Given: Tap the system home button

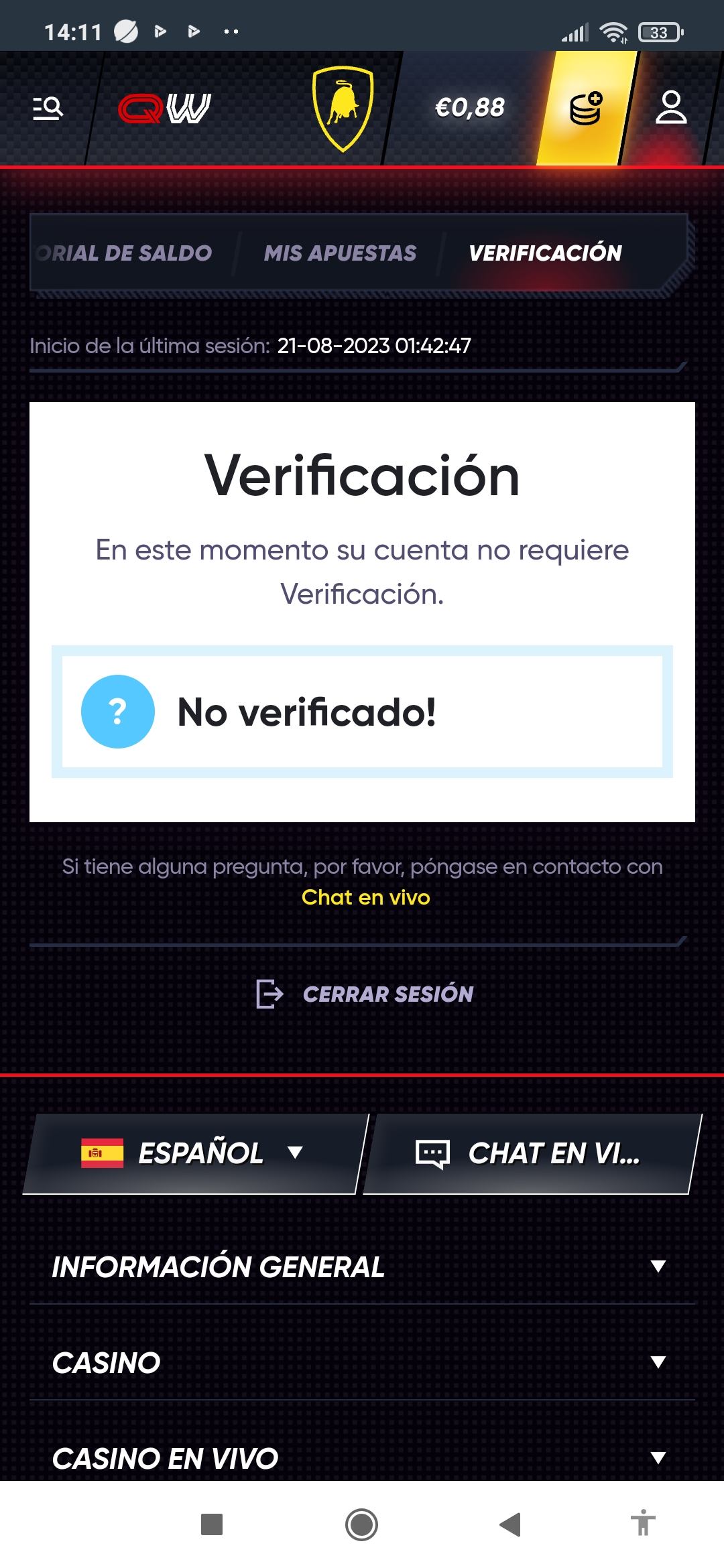Looking at the screenshot, I should coord(361,1524).
